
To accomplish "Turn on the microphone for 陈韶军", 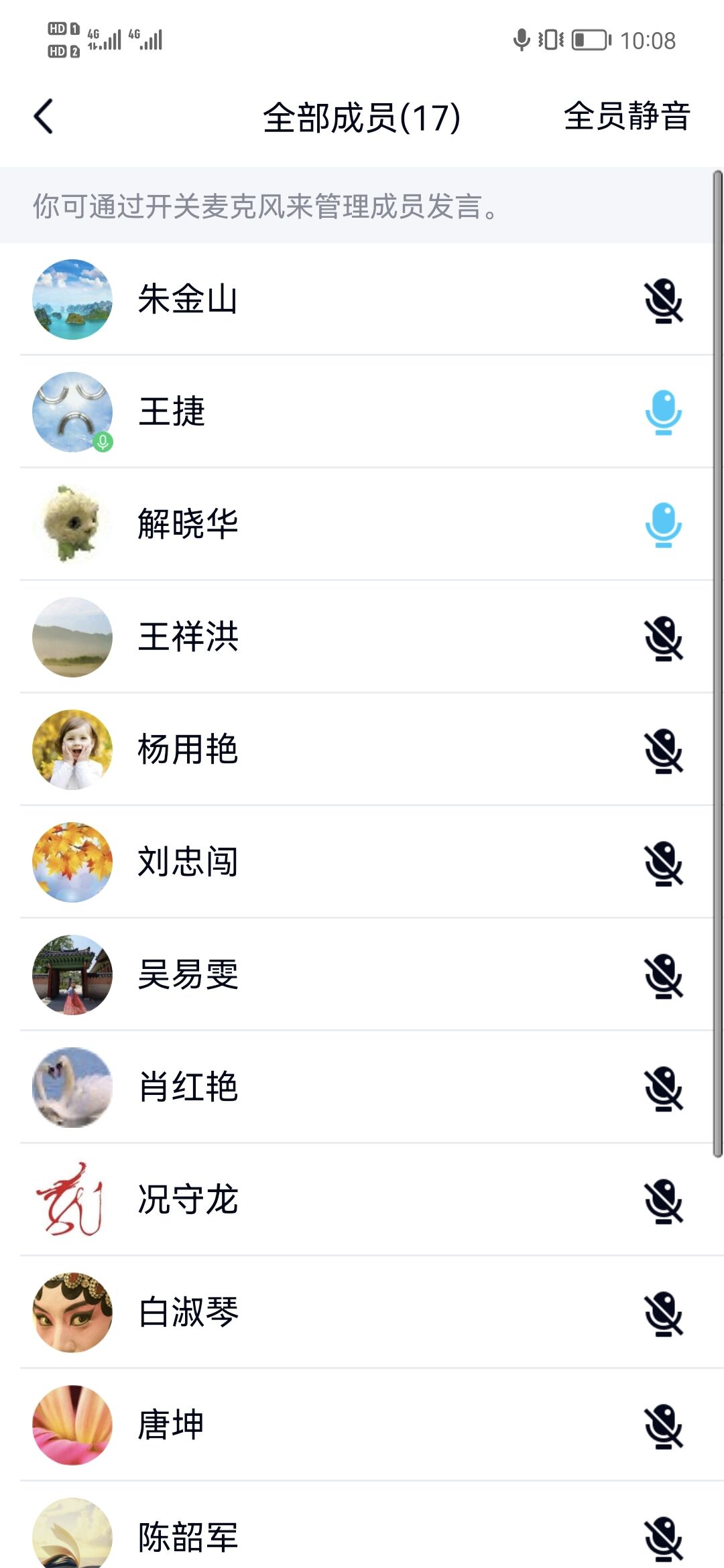I will click(663, 1538).
